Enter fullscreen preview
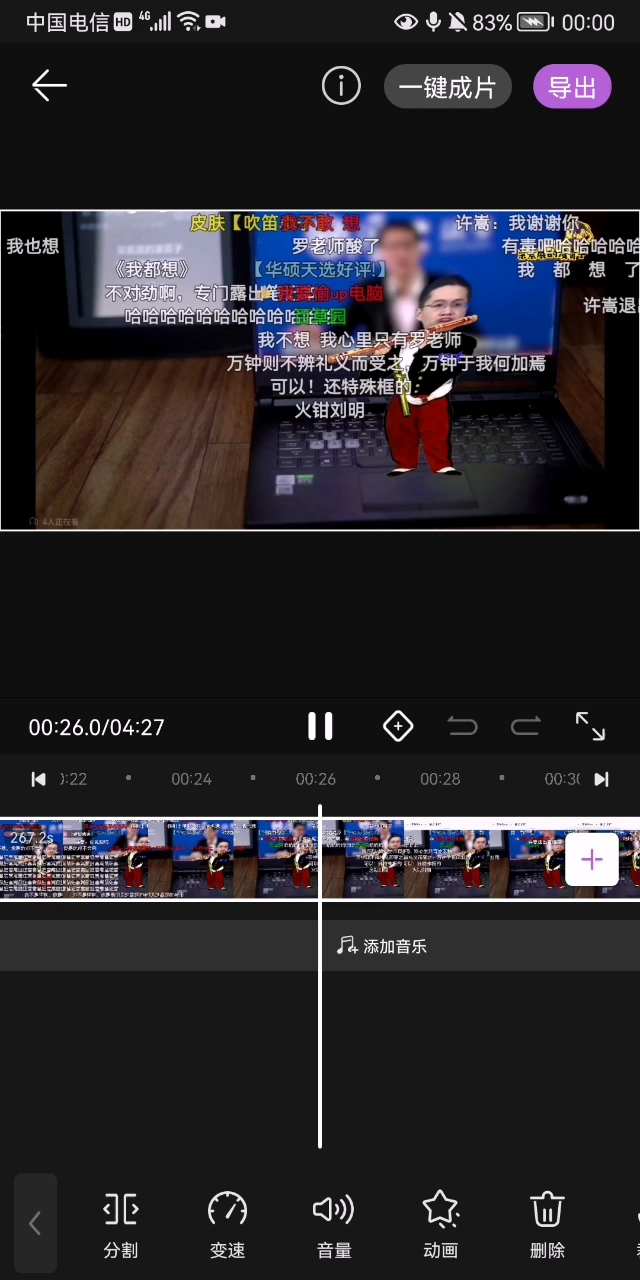640x1280 pixels. point(590,726)
